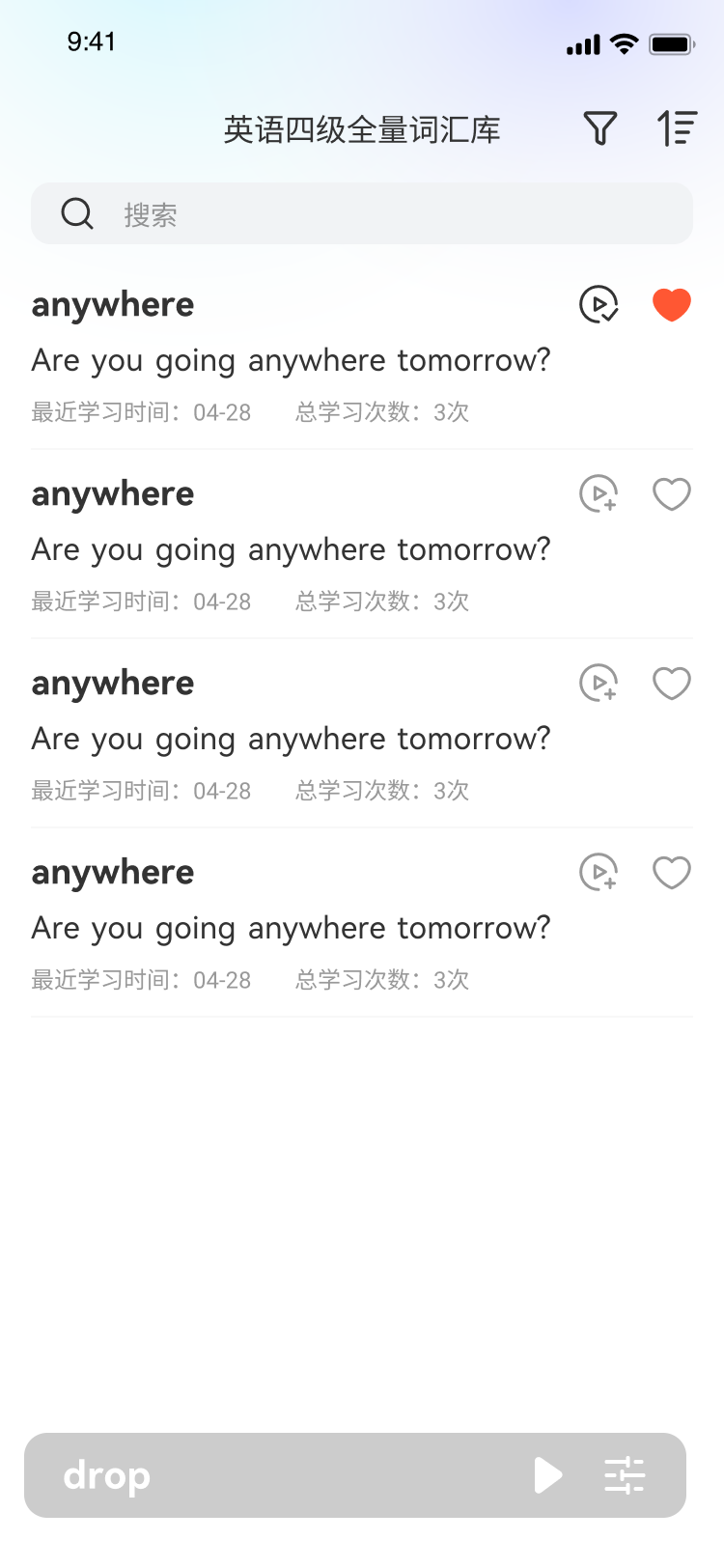Unfavorite the word with the red heart
Screen dimensions: 724x1568
point(671,305)
